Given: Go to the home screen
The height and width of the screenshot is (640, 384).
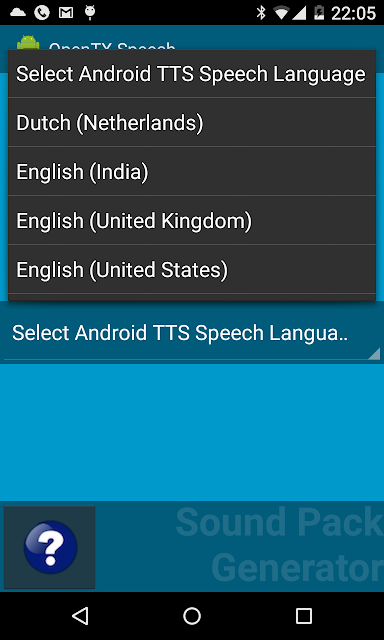Looking at the screenshot, I should (x=192, y=616).
